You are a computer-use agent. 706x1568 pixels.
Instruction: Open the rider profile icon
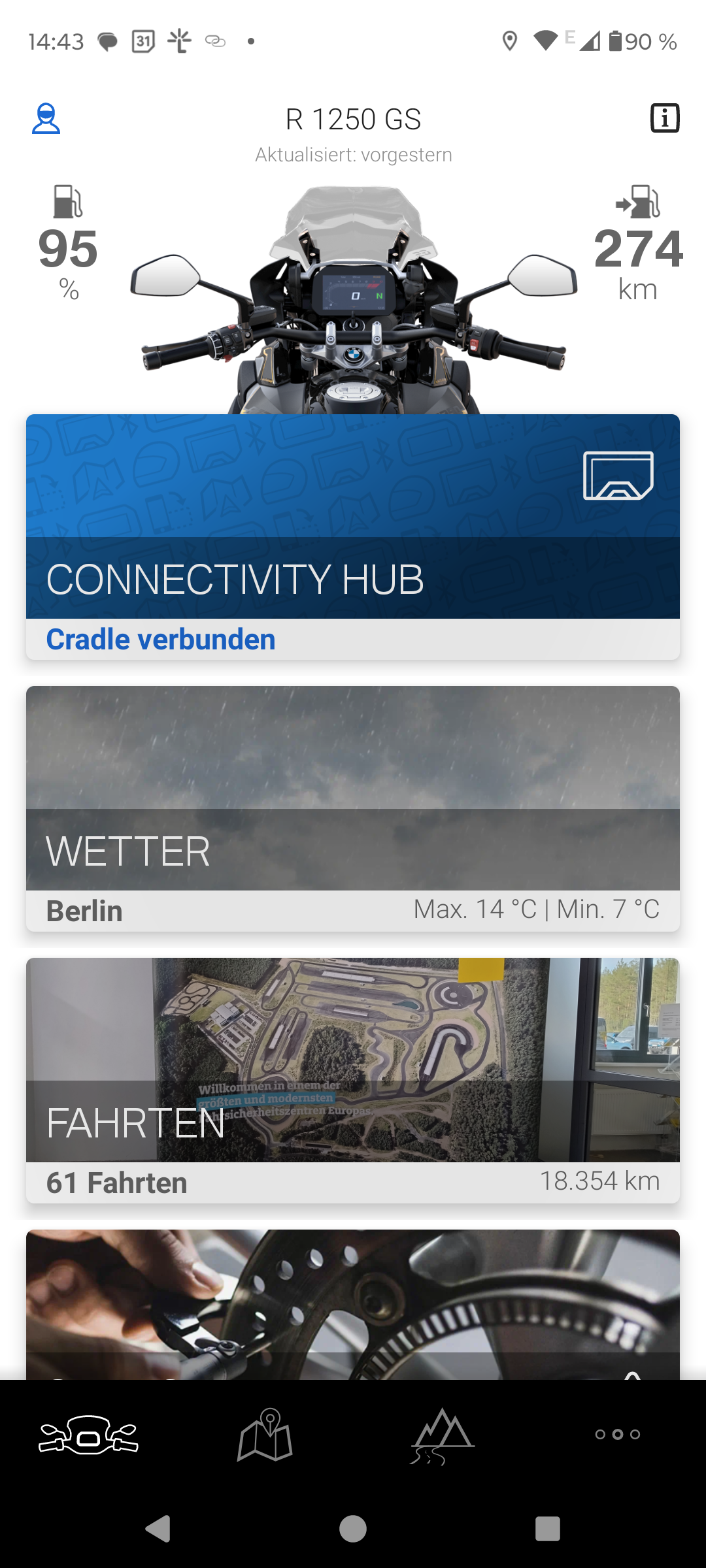click(46, 119)
